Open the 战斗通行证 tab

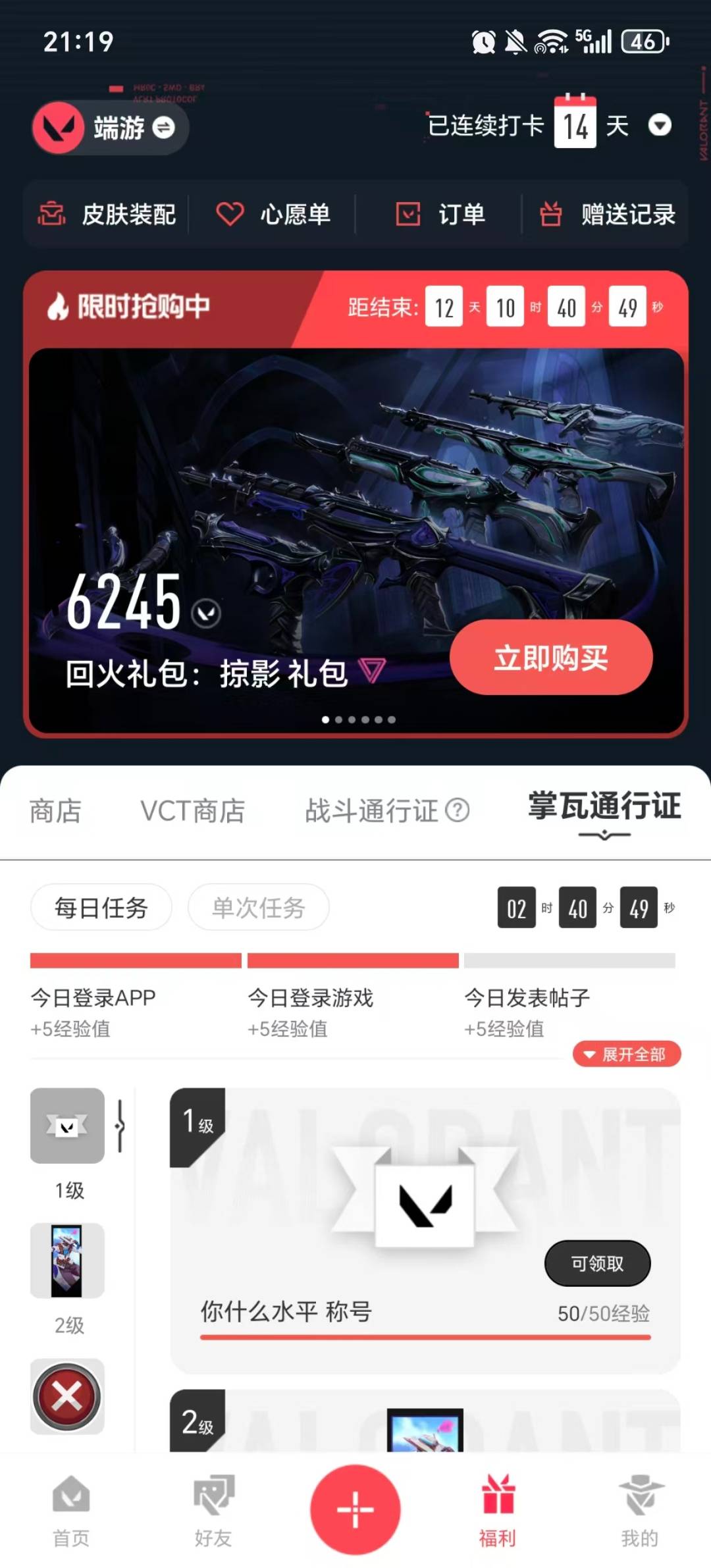[x=386, y=811]
